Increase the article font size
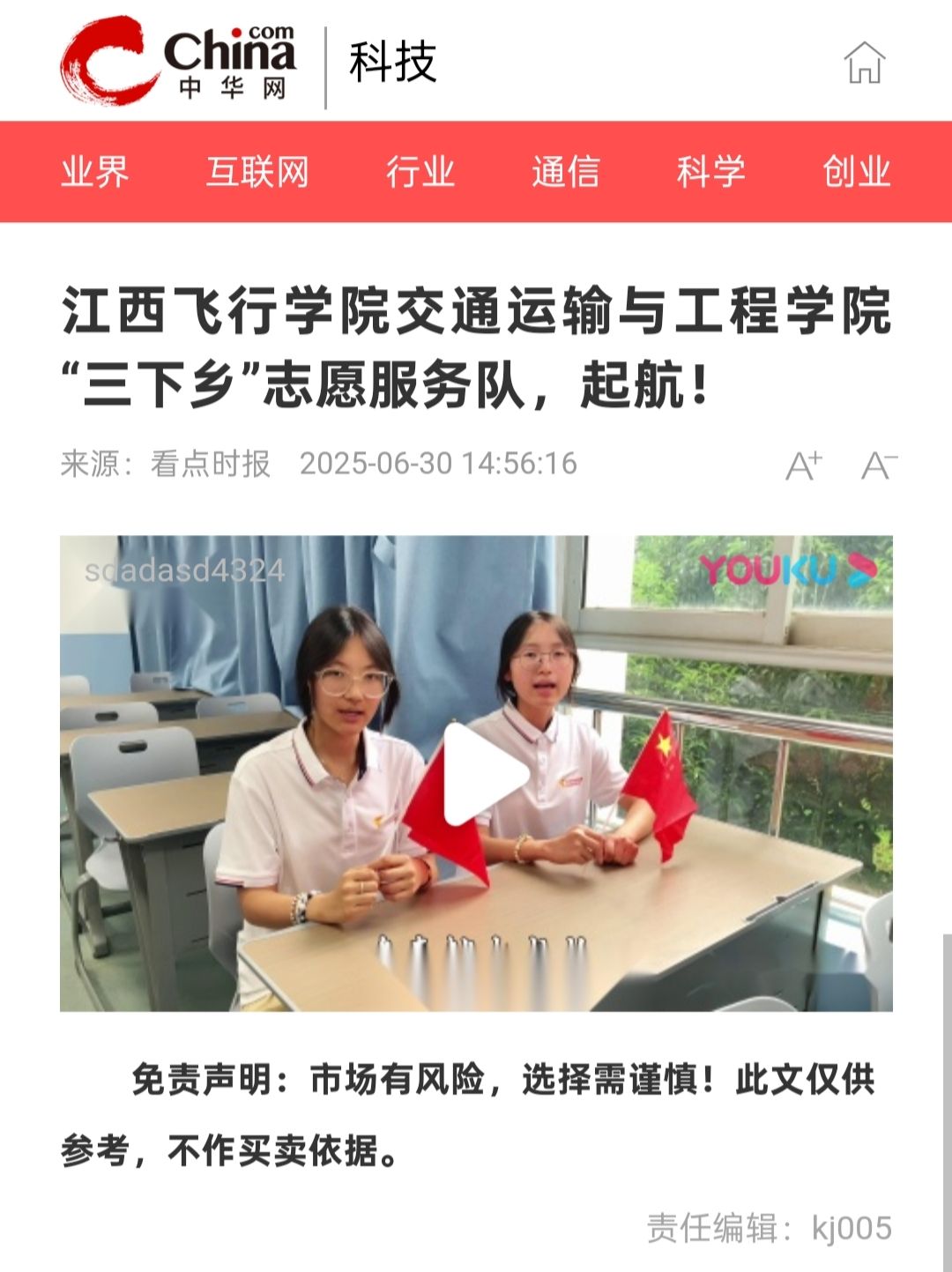 point(803,465)
